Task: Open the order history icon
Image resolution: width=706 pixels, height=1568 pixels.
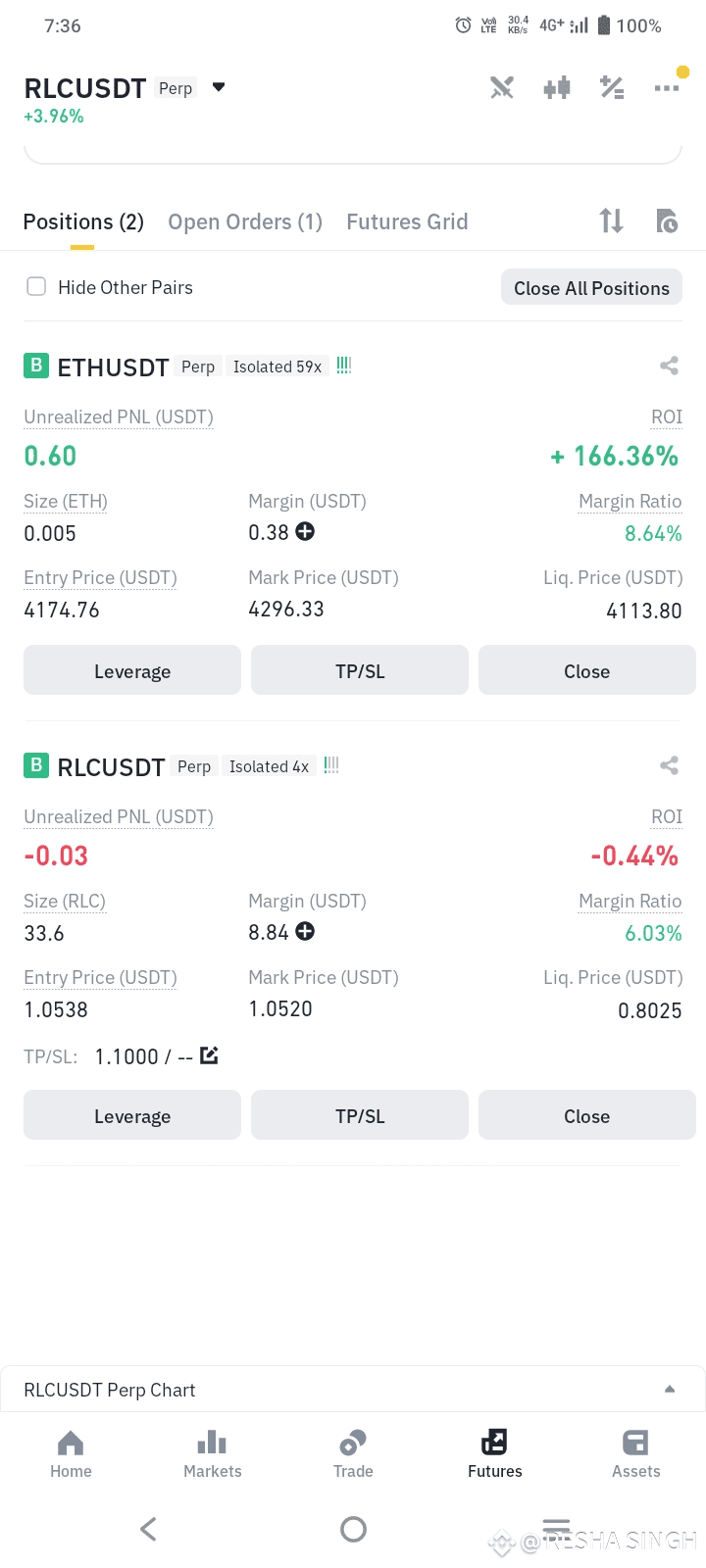Action: 667,221
